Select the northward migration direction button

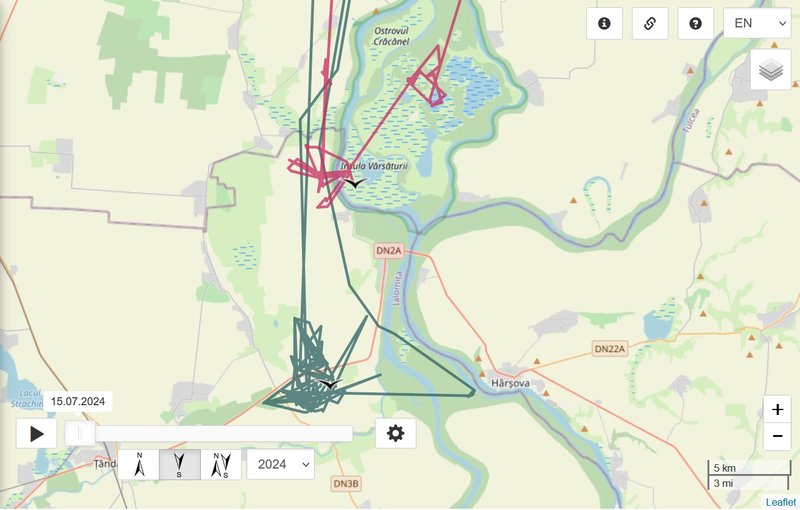pos(139,464)
